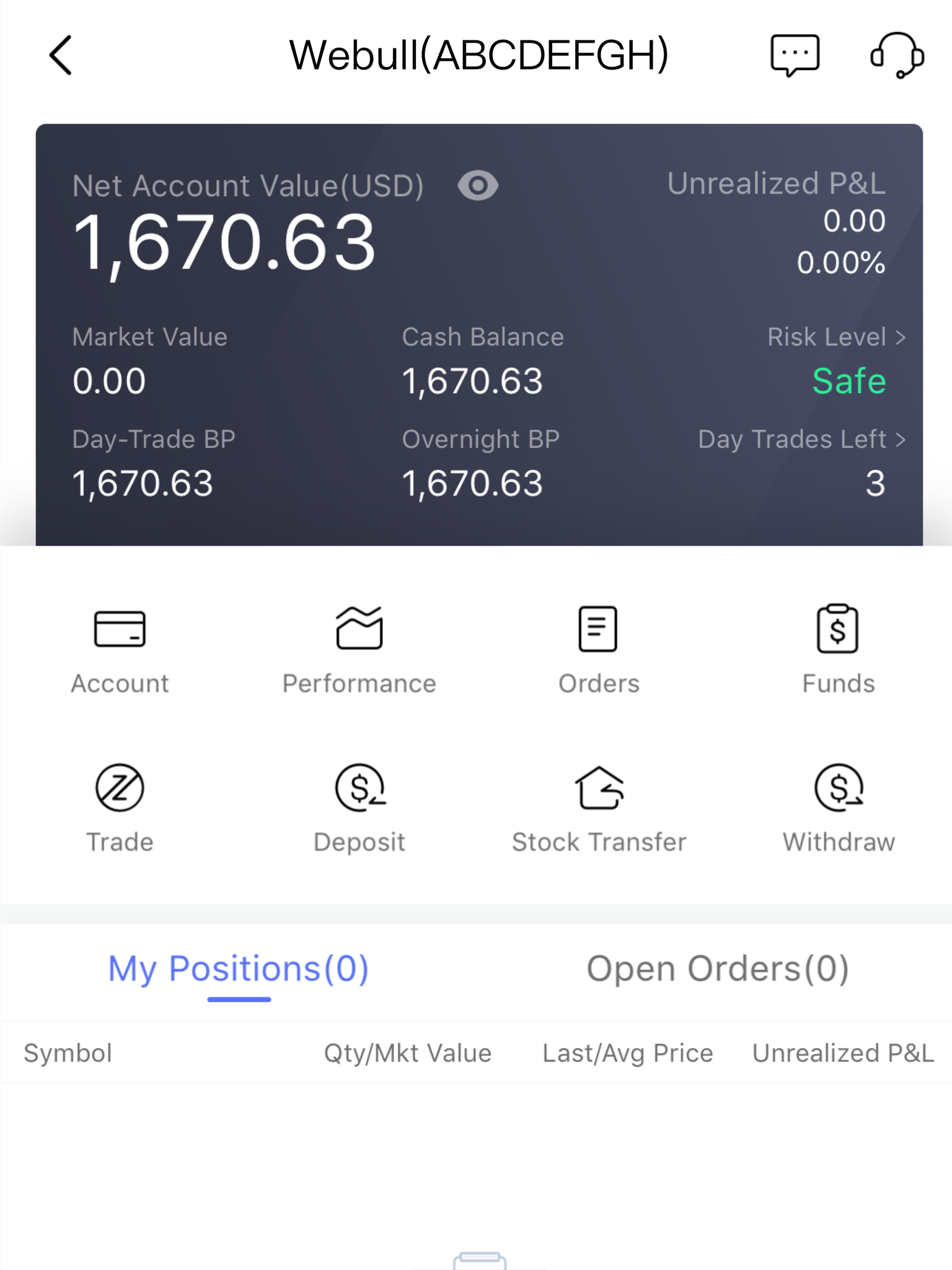Go back using the top-left arrow
This screenshot has width=952, height=1270.
point(61,55)
